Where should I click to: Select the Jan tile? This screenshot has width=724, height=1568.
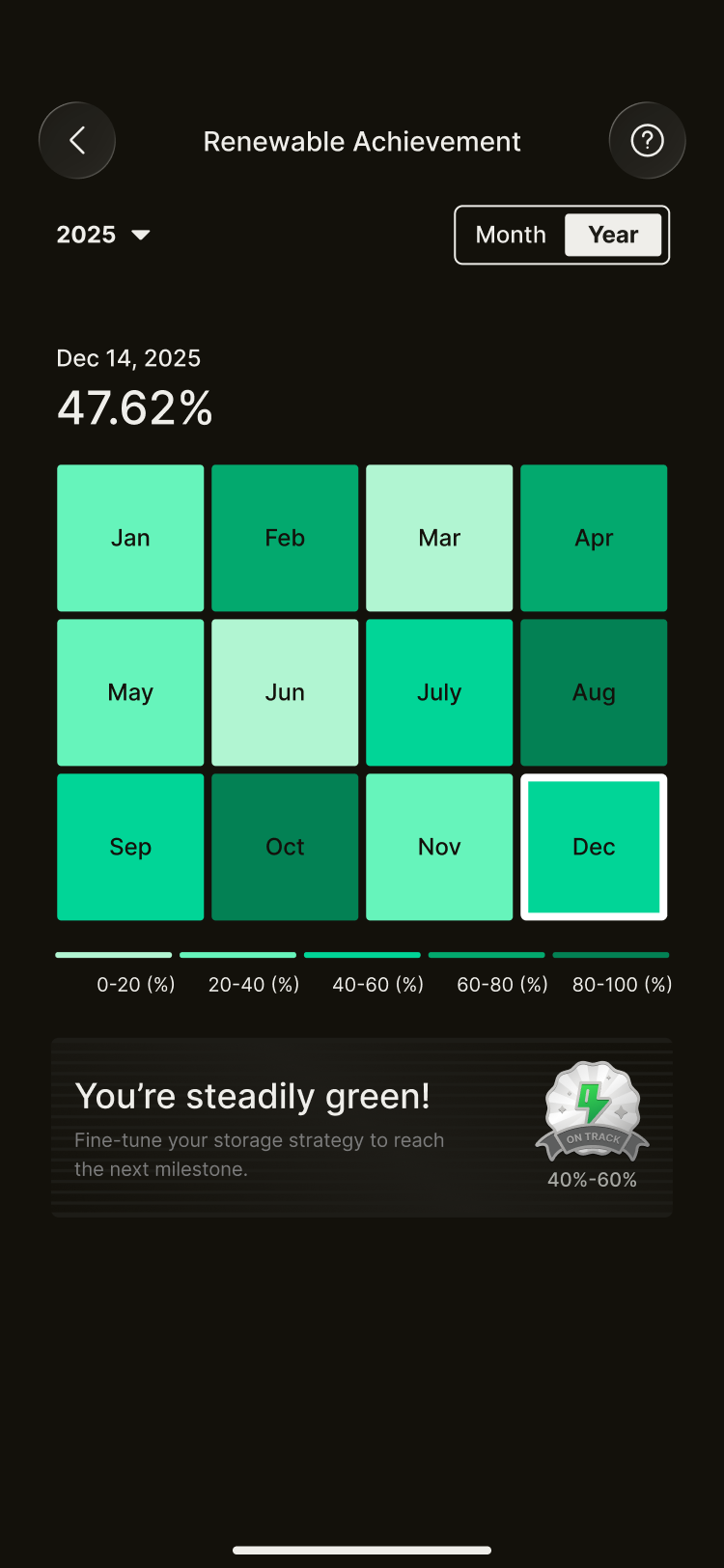click(x=130, y=538)
